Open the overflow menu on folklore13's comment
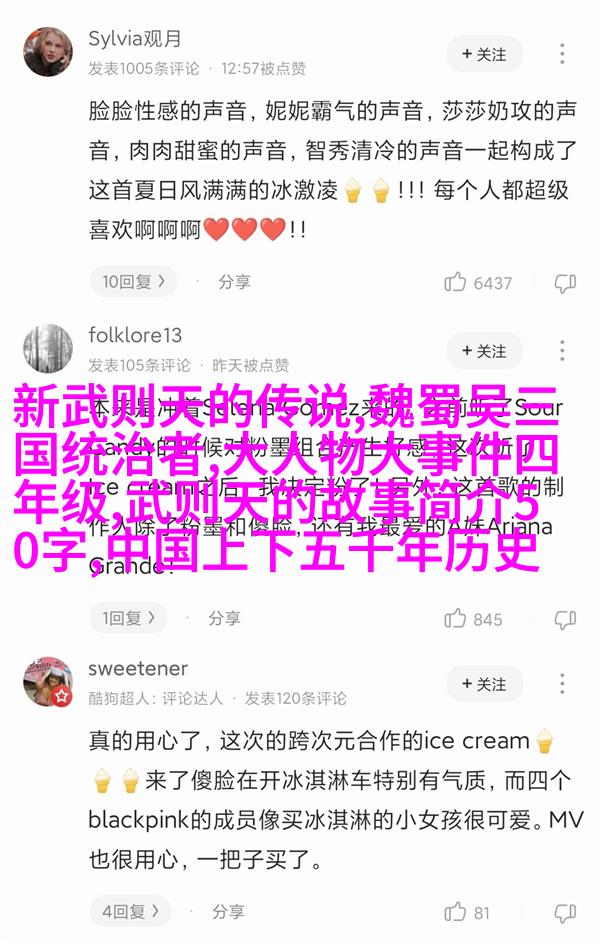Screen dimensions: 600x944 click(563, 351)
